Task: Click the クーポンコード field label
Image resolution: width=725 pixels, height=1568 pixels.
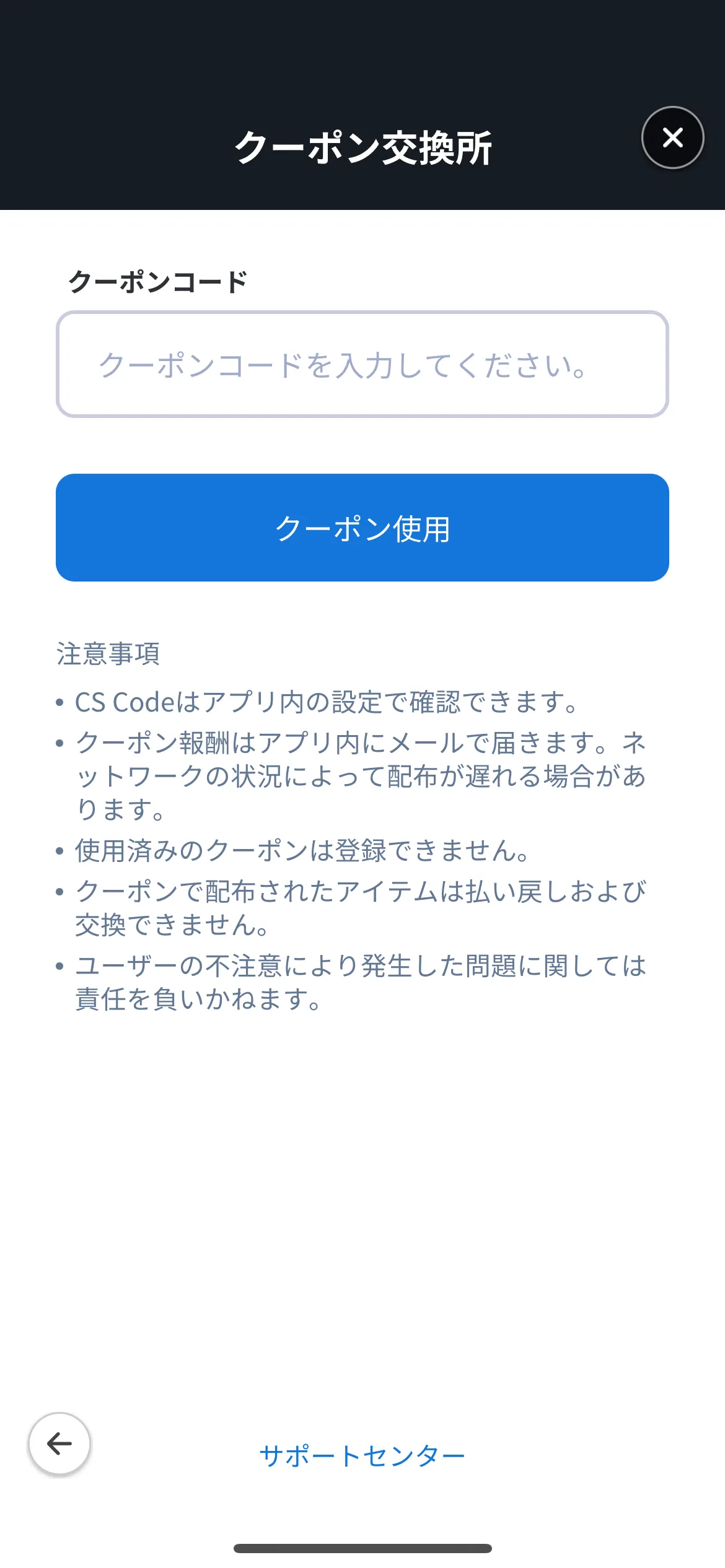Action: tap(156, 282)
